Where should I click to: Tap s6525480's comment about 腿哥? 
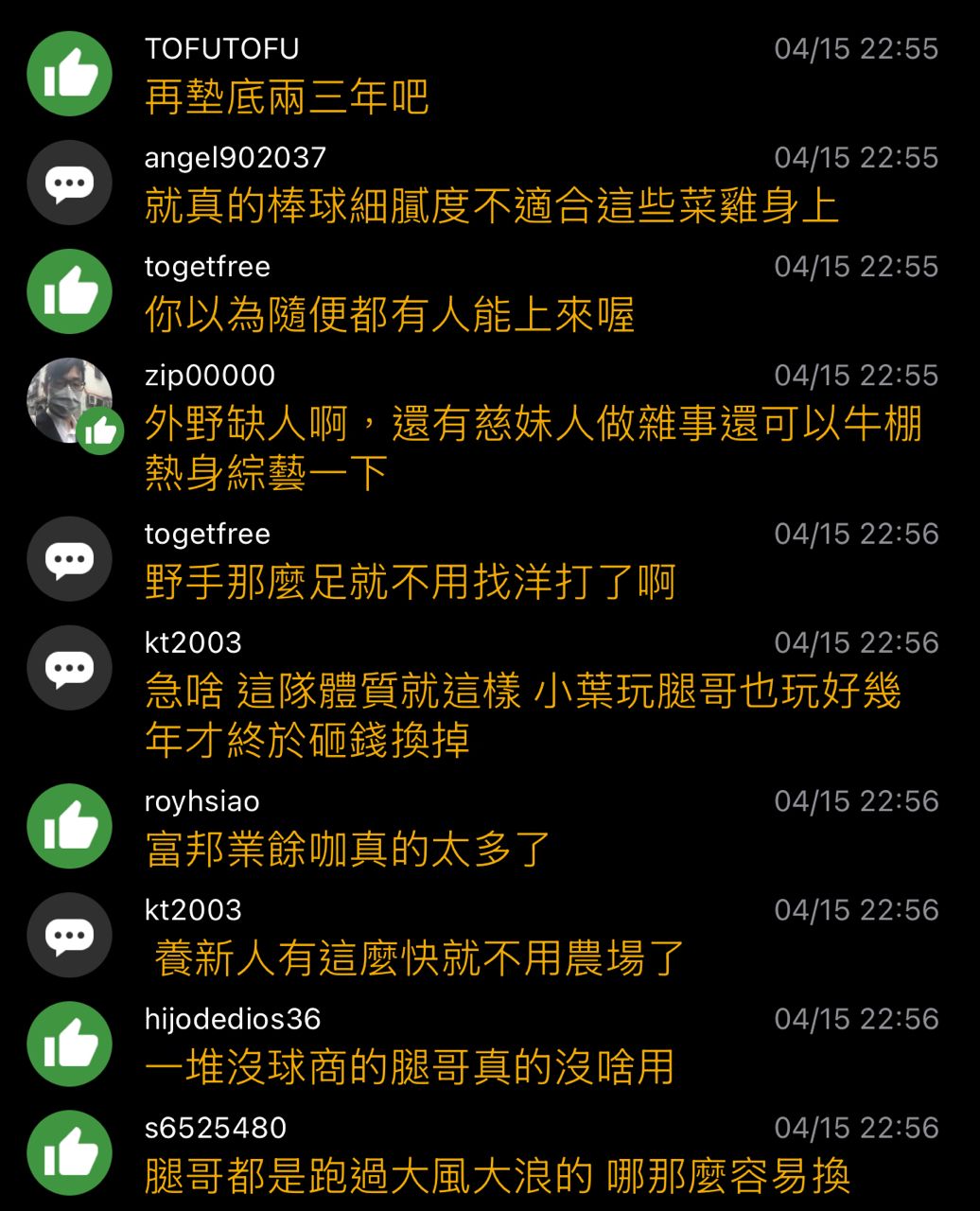point(497,1176)
